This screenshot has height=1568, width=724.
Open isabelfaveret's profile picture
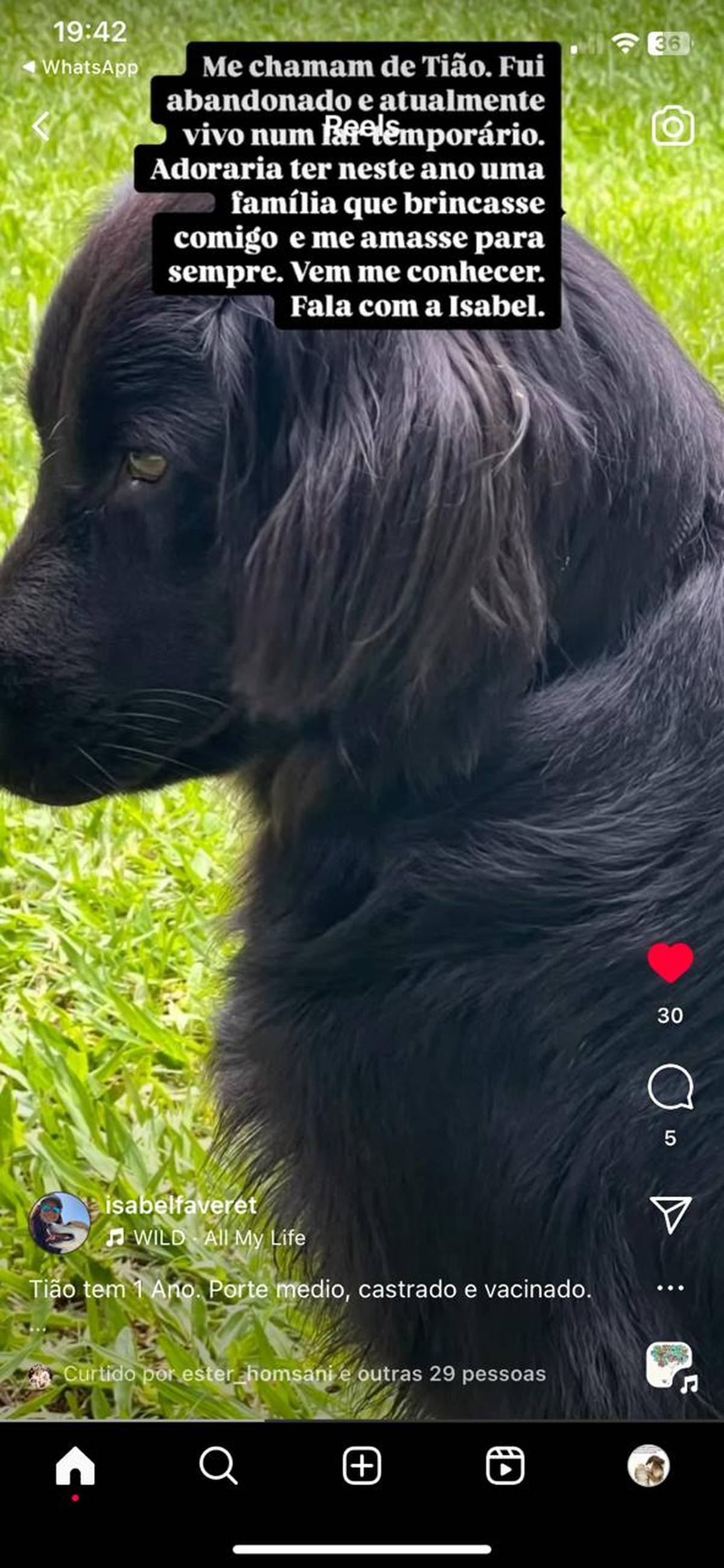pyautogui.click(x=60, y=1222)
